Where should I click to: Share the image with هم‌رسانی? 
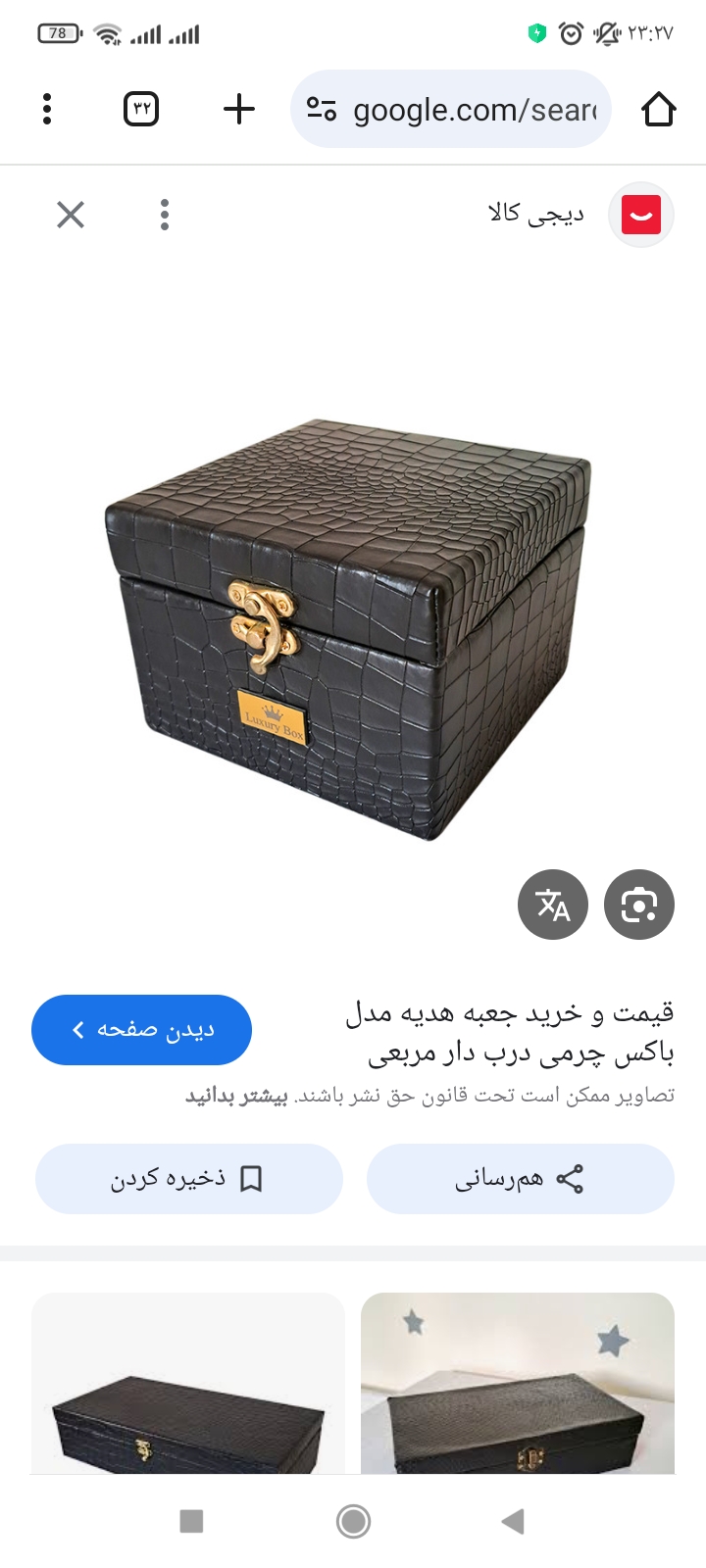[520, 1179]
